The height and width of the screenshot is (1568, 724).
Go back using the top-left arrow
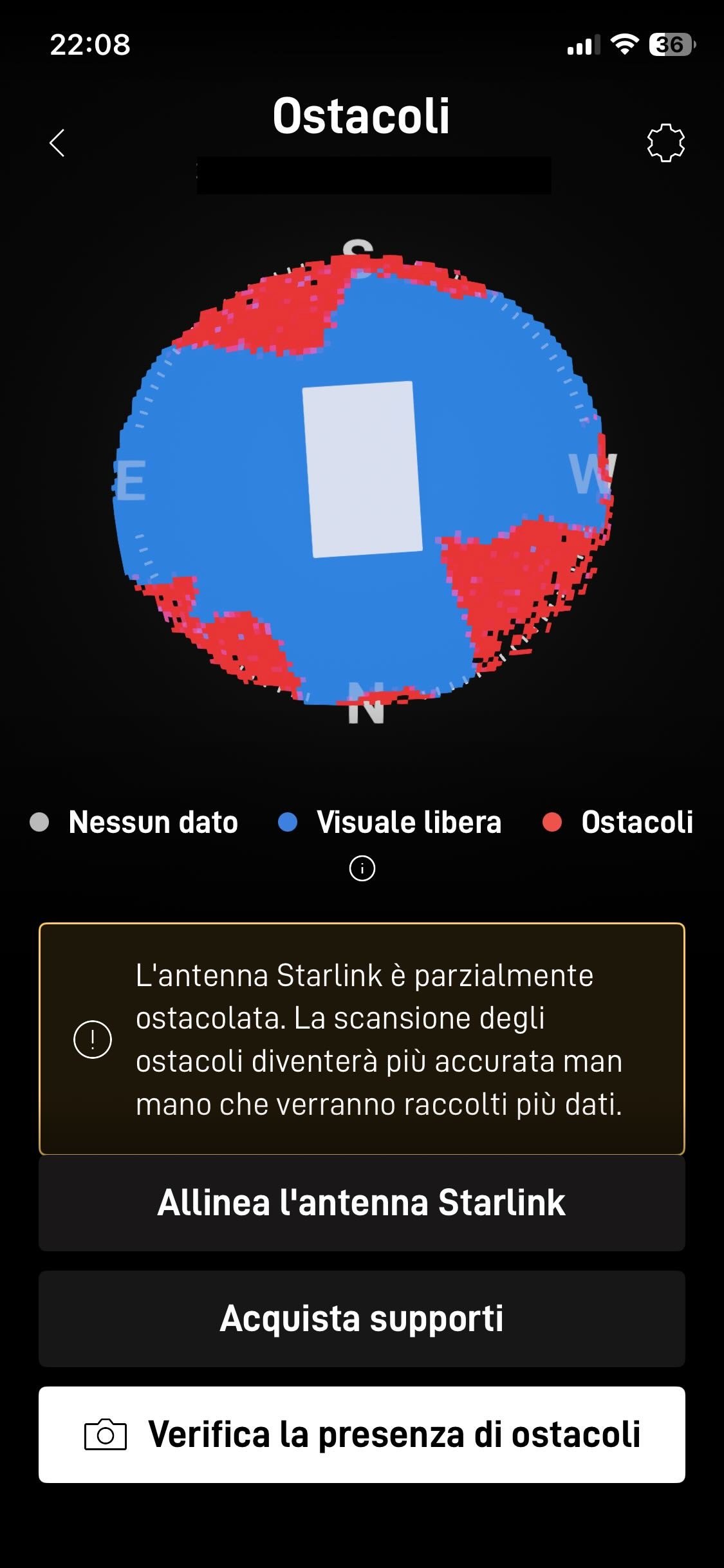[x=57, y=142]
